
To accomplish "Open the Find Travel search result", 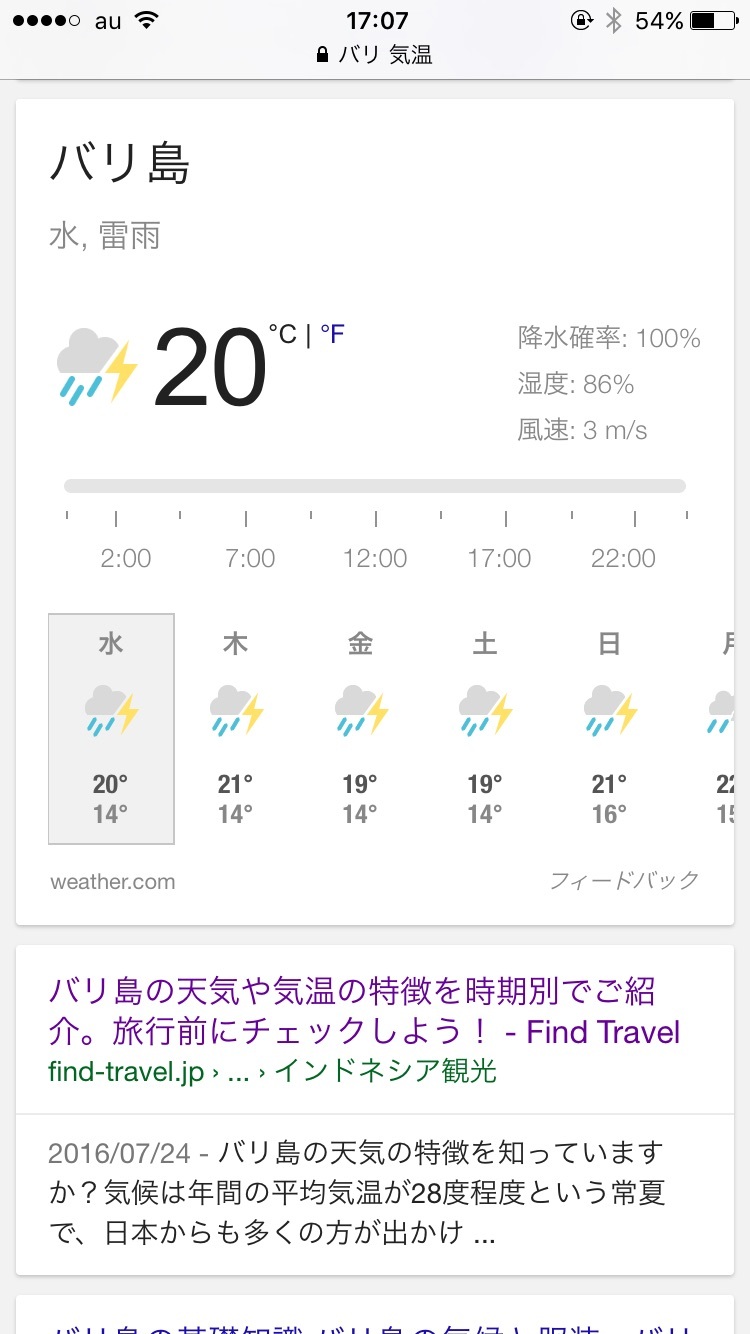I will pyautogui.click(x=364, y=1012).
